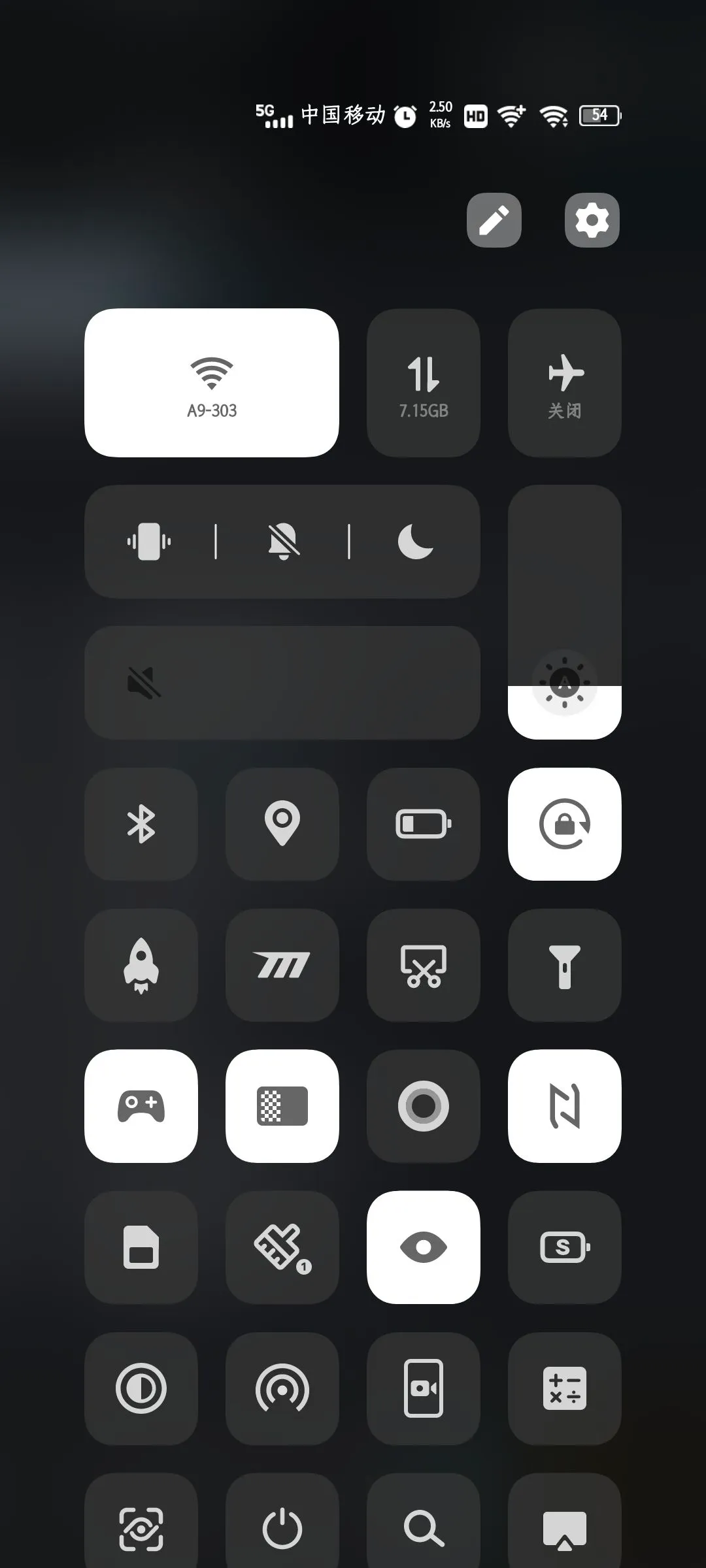Screen dimensions: 706x1568
Task: Open the calculator tile
Action: click(x=565, y=1389)
